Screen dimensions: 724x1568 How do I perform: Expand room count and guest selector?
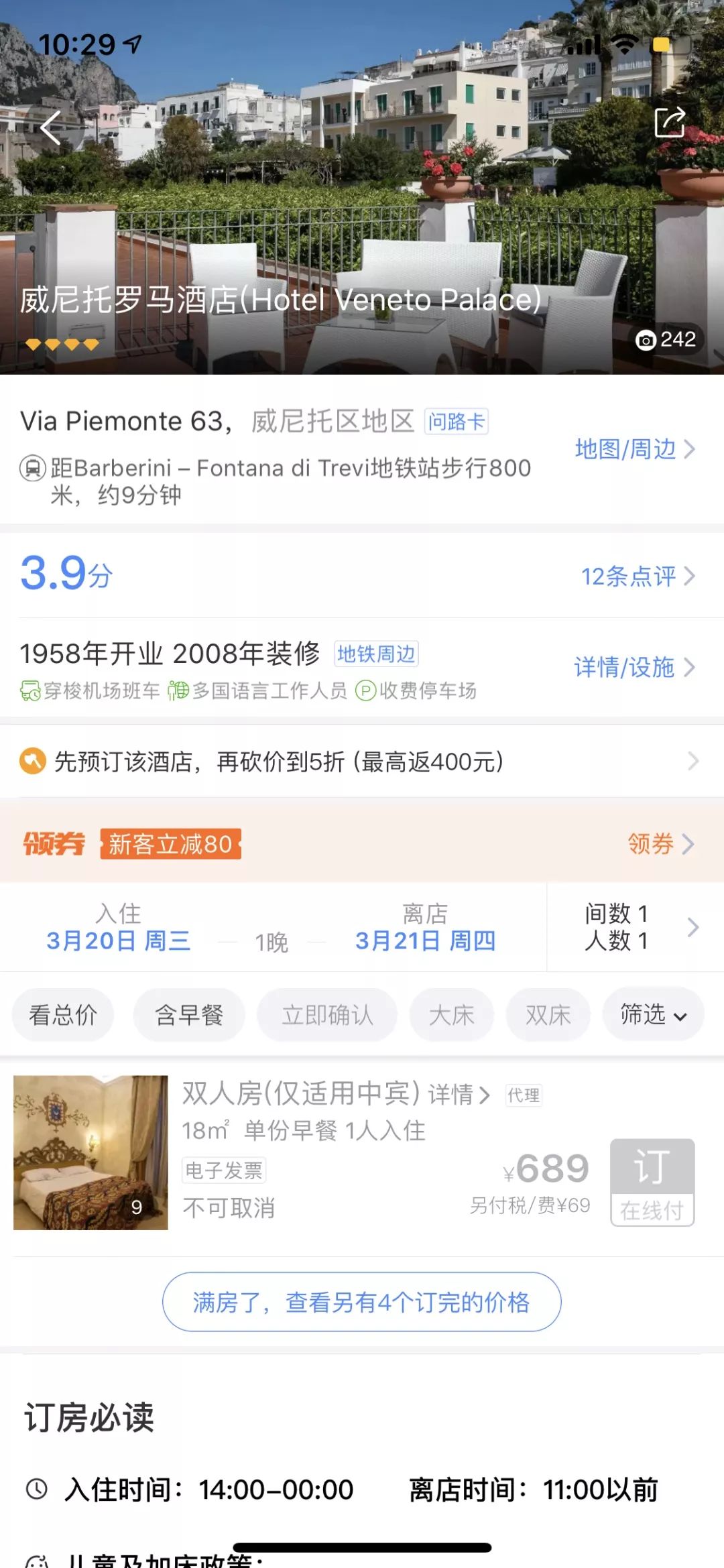pos(634,928)
